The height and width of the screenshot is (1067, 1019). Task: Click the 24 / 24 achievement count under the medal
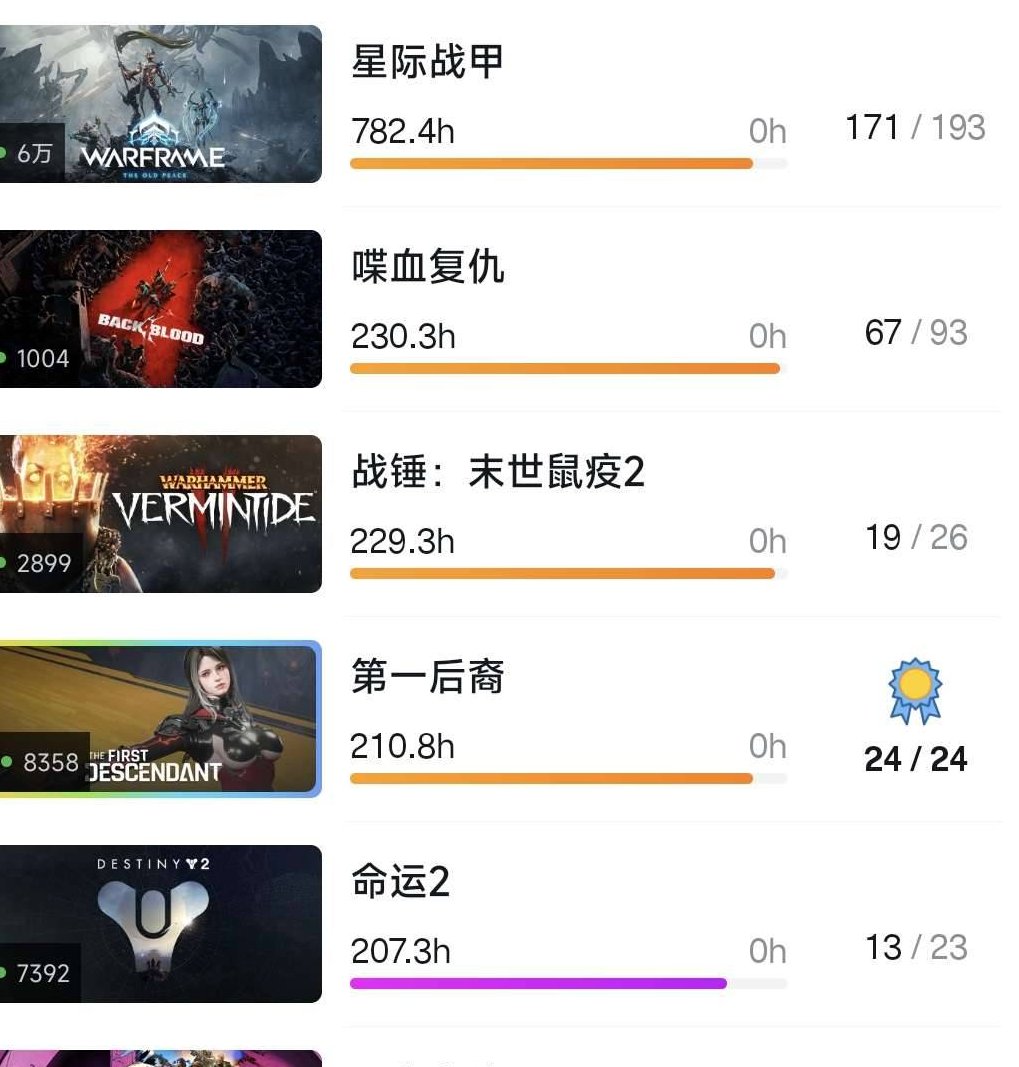click(x=915, y=759)
